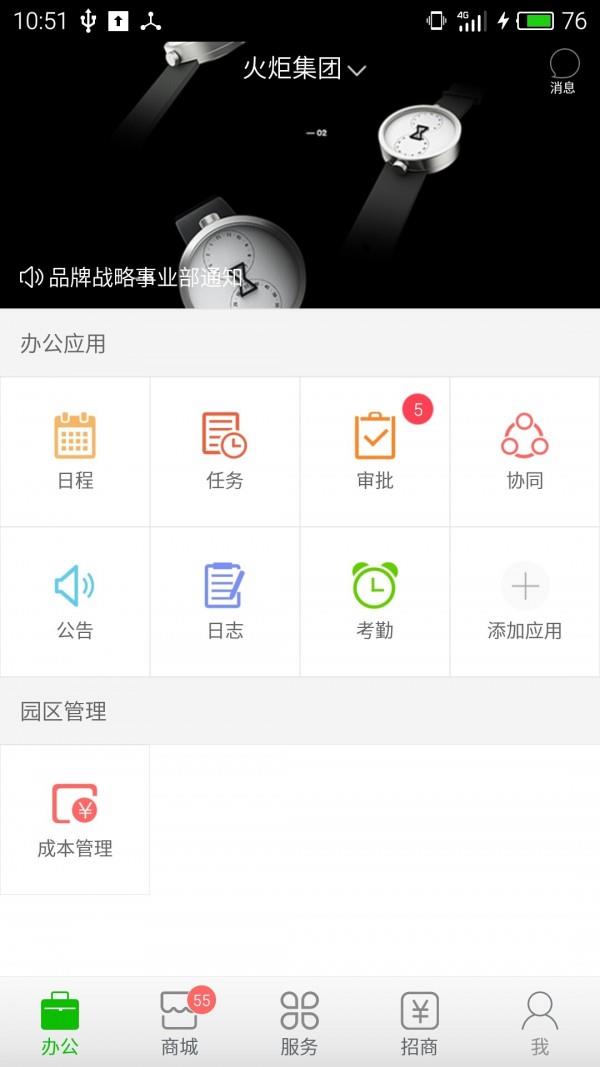Expand the 火炬集团 company dropdown
Viewport: 600px width, 1067px height.
click(304, 69)
